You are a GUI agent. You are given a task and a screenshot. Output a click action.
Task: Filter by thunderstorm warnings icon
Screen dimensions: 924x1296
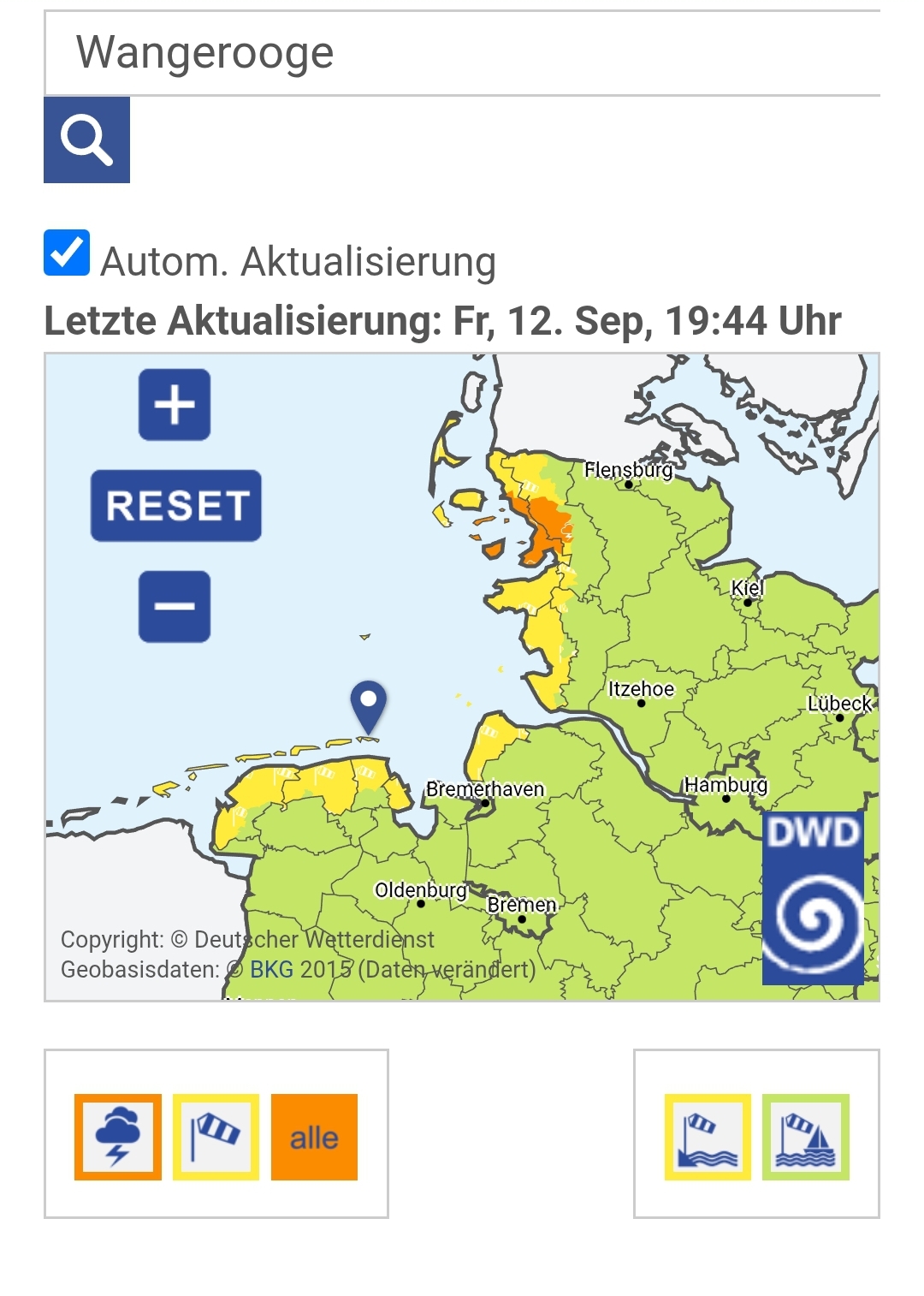click(x=118, y=1137)
